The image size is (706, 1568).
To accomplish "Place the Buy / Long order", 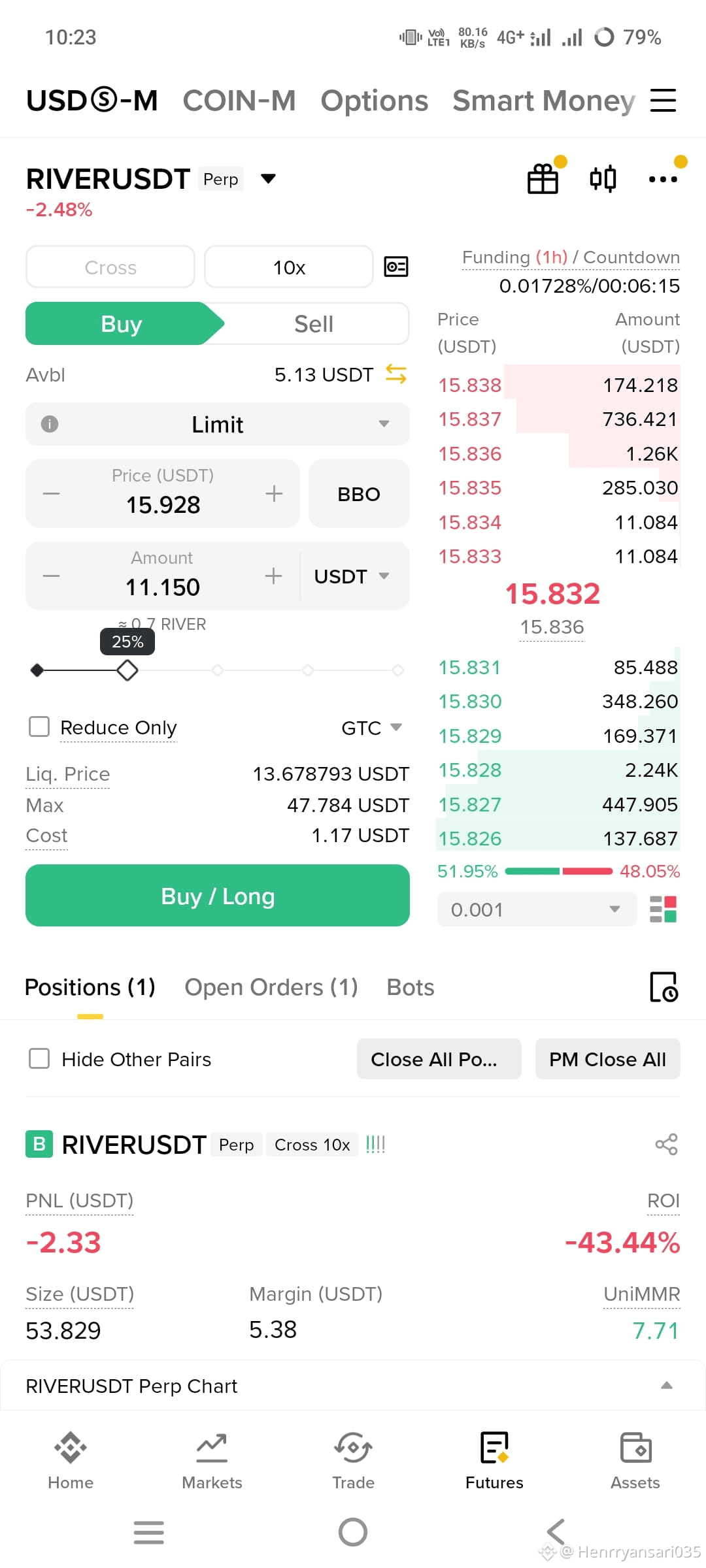I will coord(218,896).
